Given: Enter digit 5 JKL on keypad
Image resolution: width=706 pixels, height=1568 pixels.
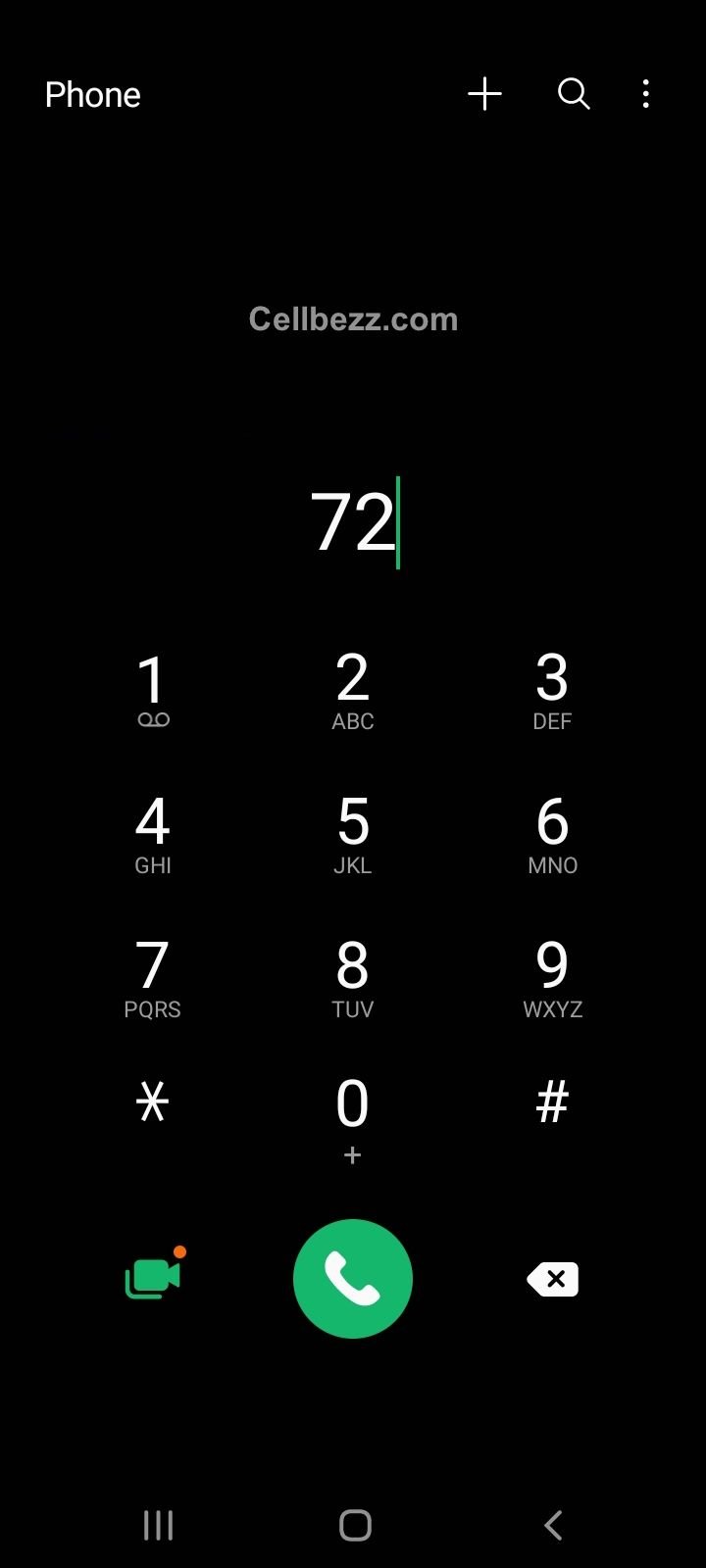Looking at the screenshot, I should coord(353,835).
